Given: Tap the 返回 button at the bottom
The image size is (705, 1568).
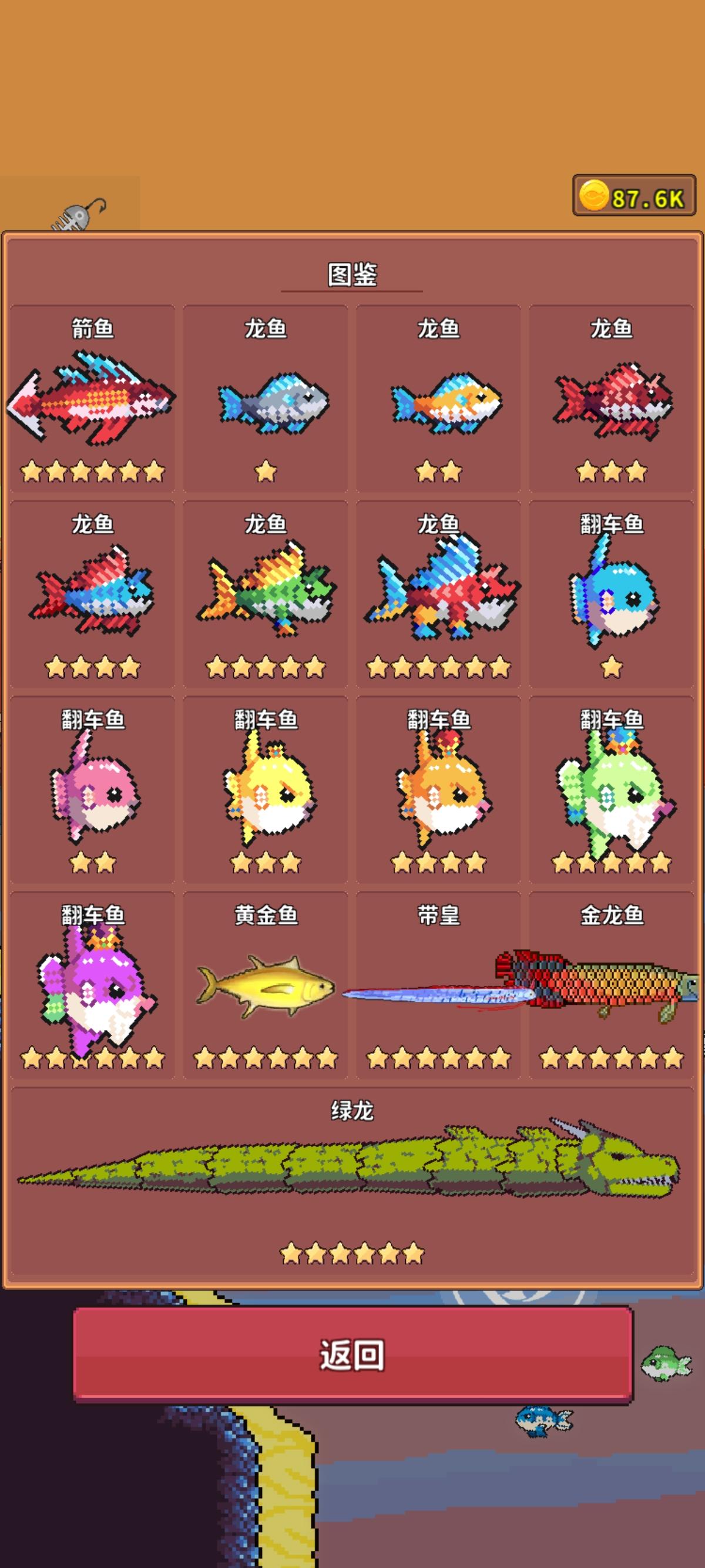Looking at the screenshot, I should [x=352, y=1354].
